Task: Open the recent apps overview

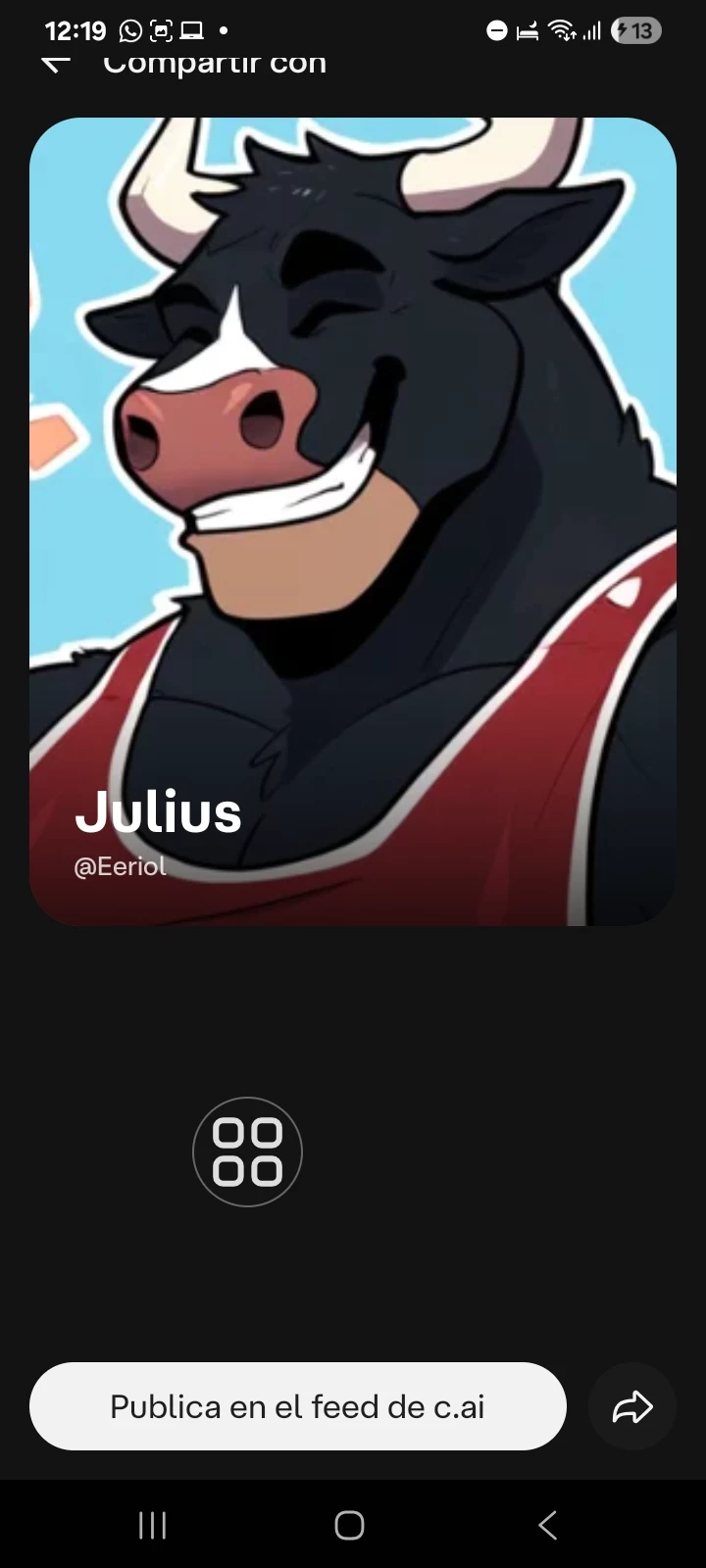Action: tap(153, 1525)
